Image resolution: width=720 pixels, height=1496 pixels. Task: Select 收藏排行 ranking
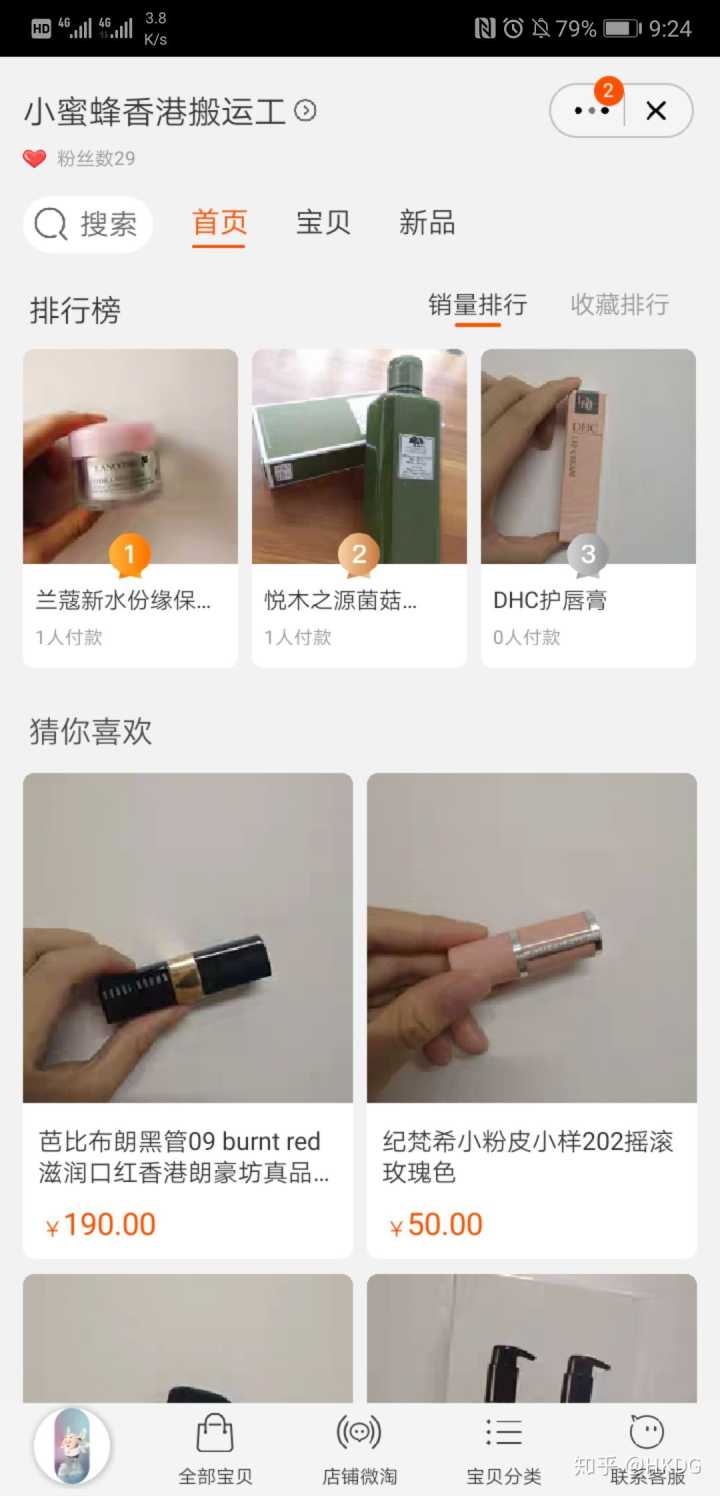click(x=619, y=305)
